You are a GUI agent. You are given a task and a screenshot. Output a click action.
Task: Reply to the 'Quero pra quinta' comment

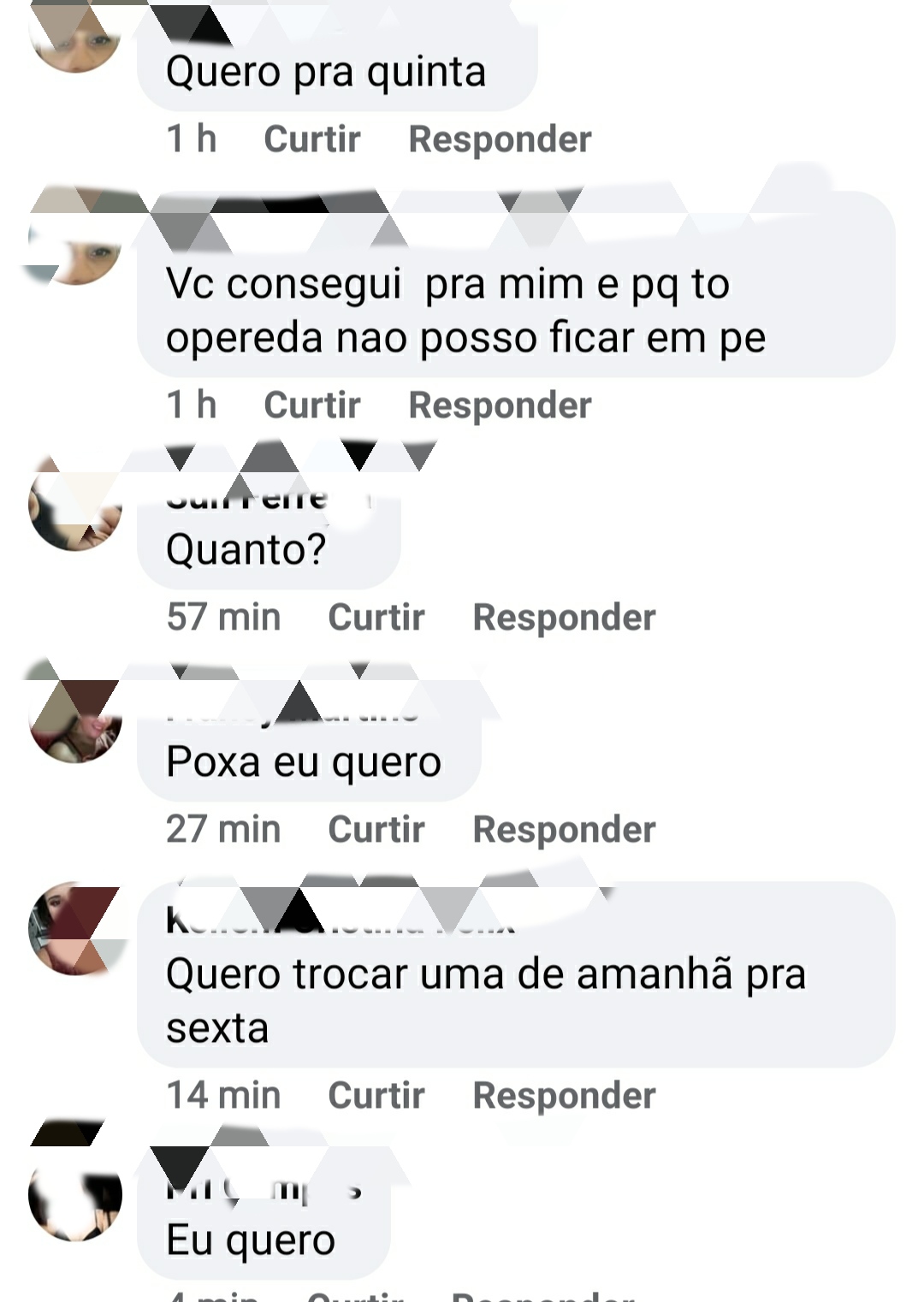pyautogui.click(x=500, y=139)
